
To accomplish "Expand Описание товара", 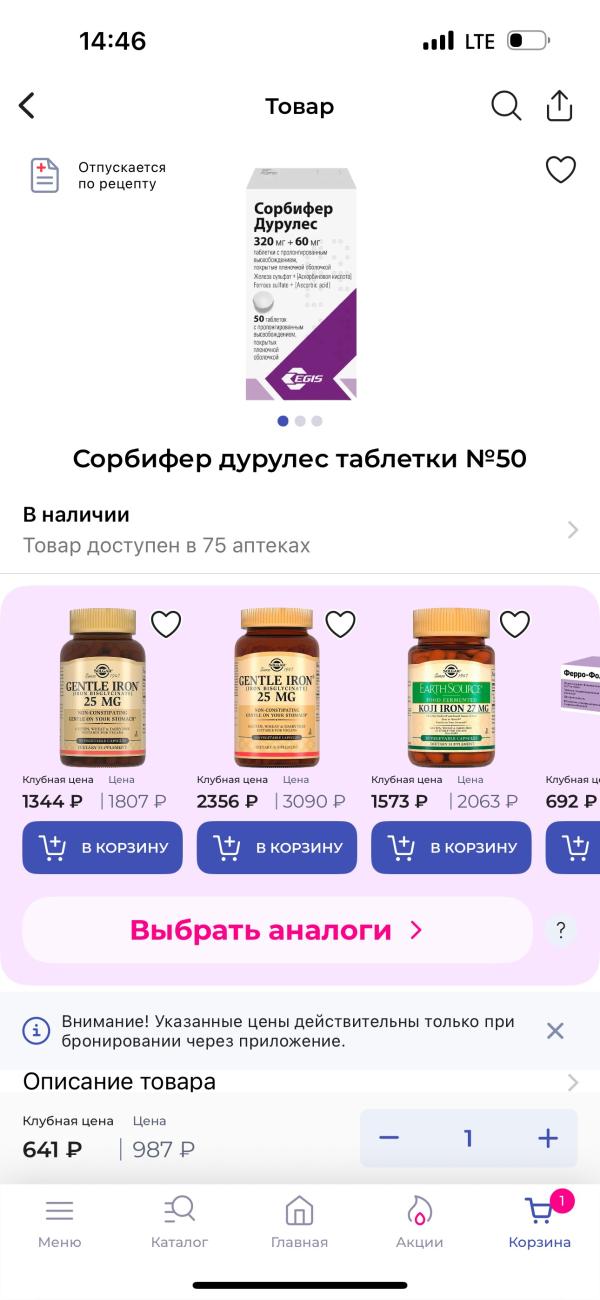I will (300, 1082).
